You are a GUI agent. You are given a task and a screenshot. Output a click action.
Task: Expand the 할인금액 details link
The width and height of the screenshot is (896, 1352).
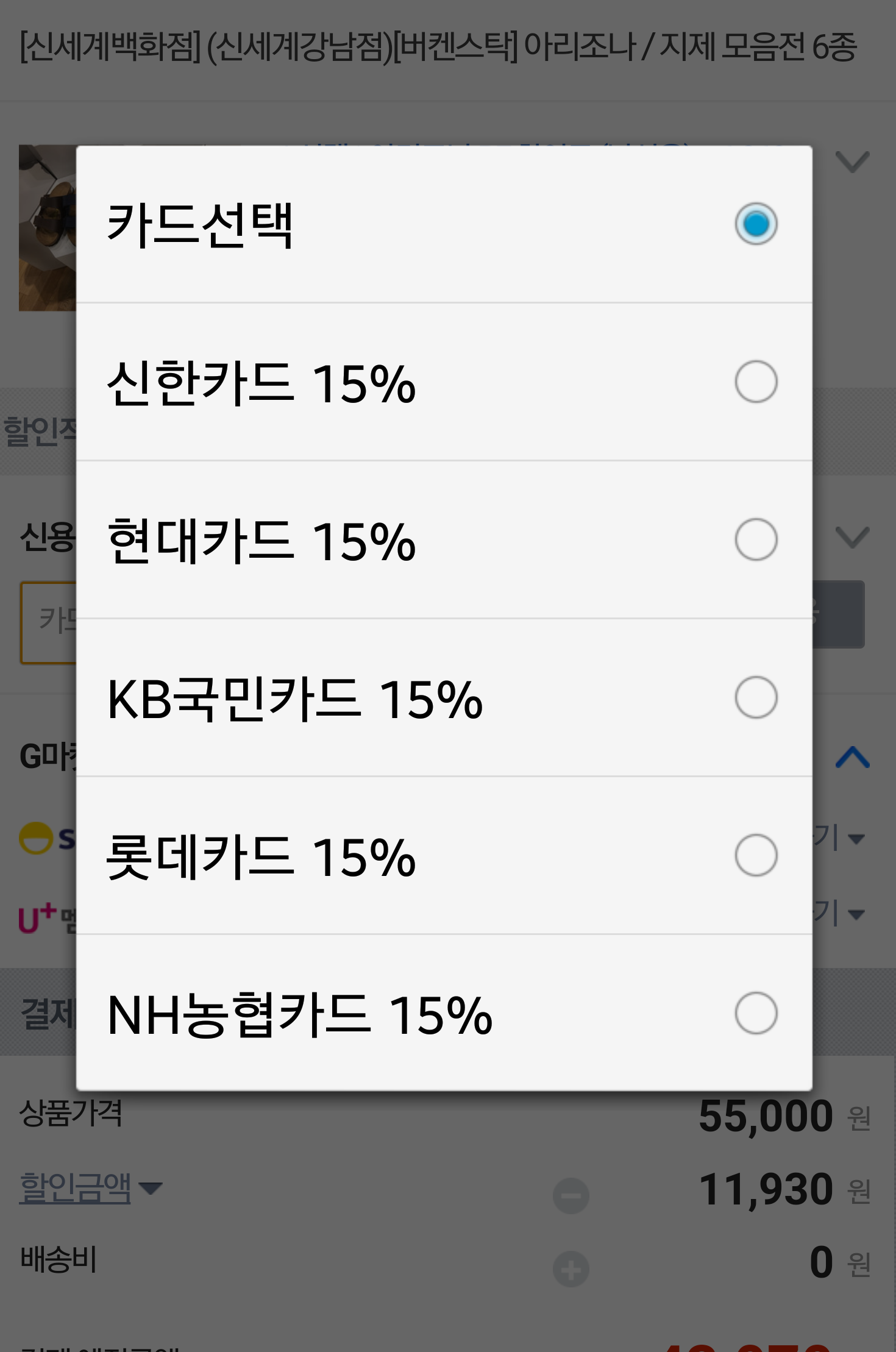point(91,1187)
